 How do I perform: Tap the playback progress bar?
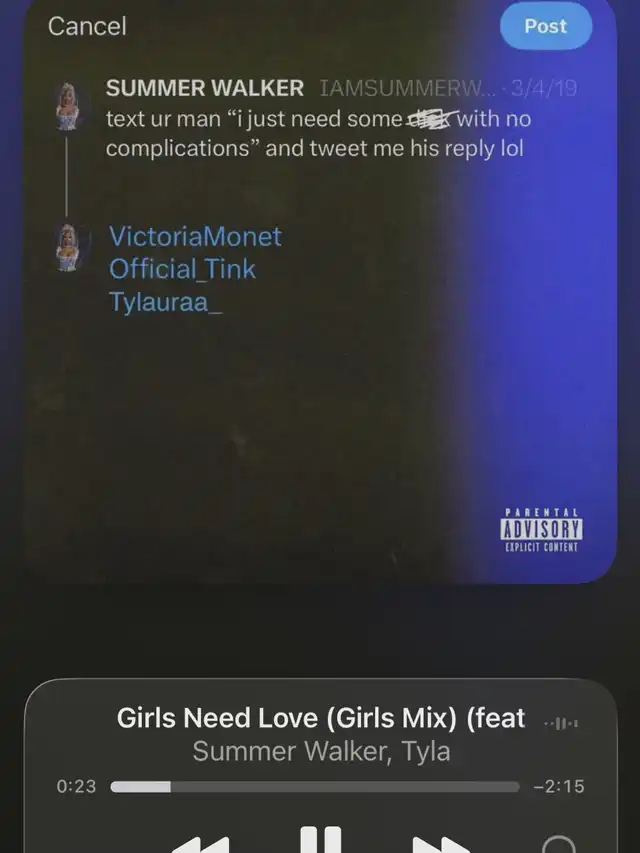[x=314, y=787]
